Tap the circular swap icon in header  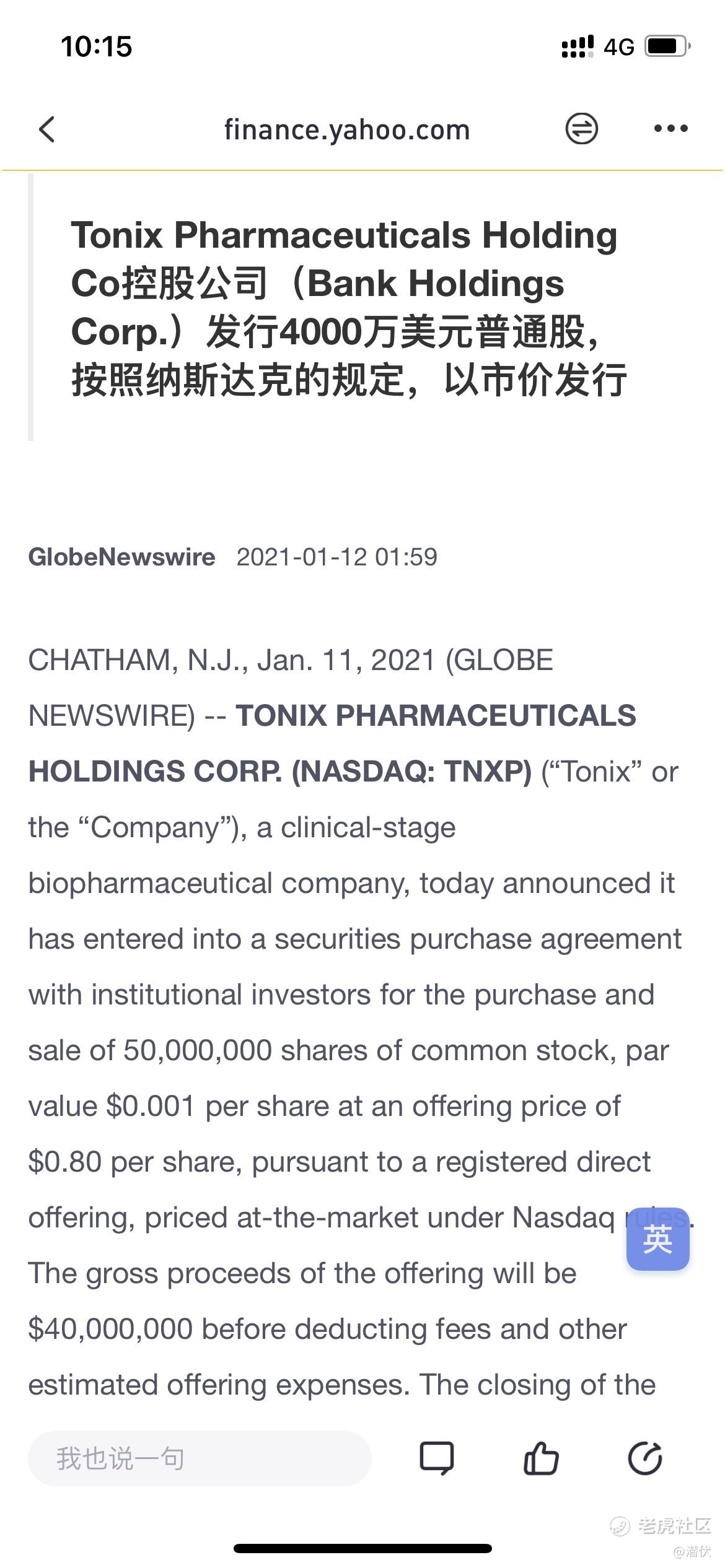tap(581, 129)
